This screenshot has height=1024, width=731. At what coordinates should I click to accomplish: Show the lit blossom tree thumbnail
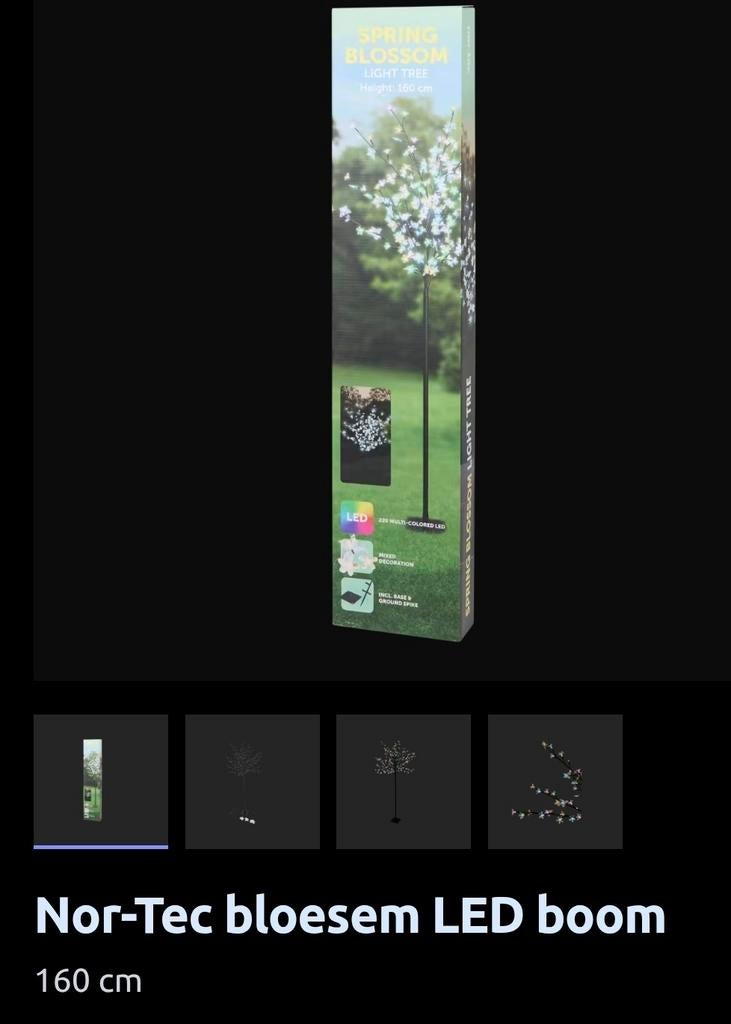403,780
